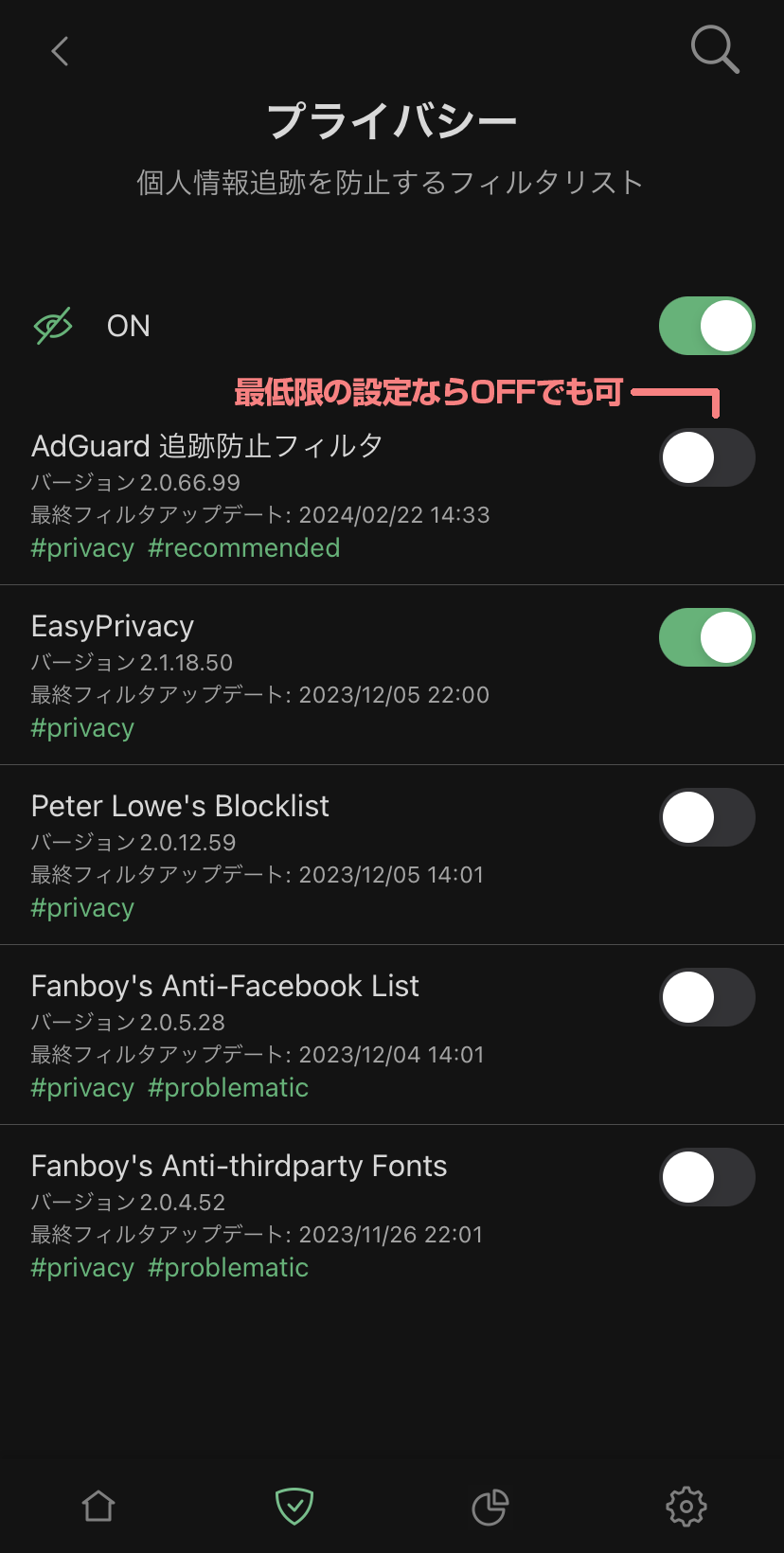Disable the EasyPrivacy filter
The image size is (784, 1553).
(x=706, y=637)
